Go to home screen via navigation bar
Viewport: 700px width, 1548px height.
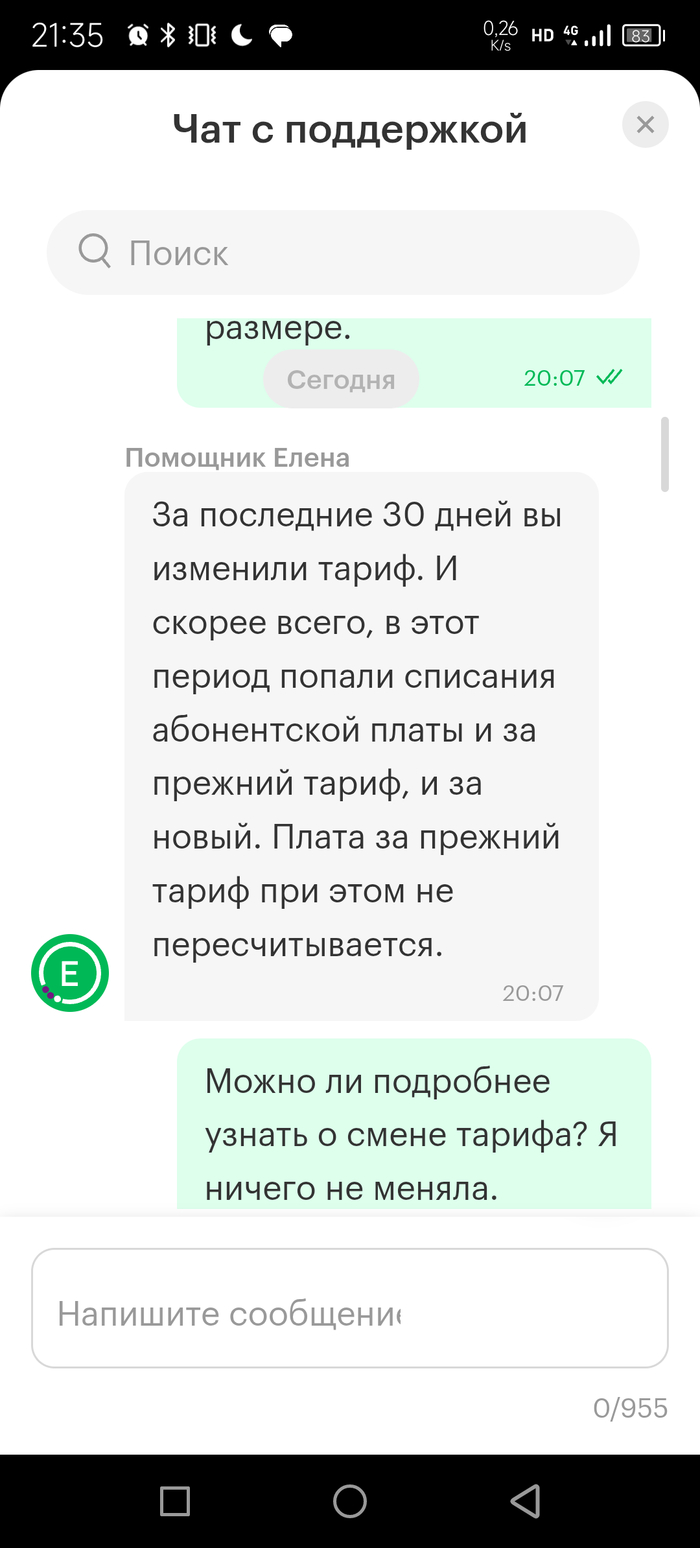[x=350, y=1500]
